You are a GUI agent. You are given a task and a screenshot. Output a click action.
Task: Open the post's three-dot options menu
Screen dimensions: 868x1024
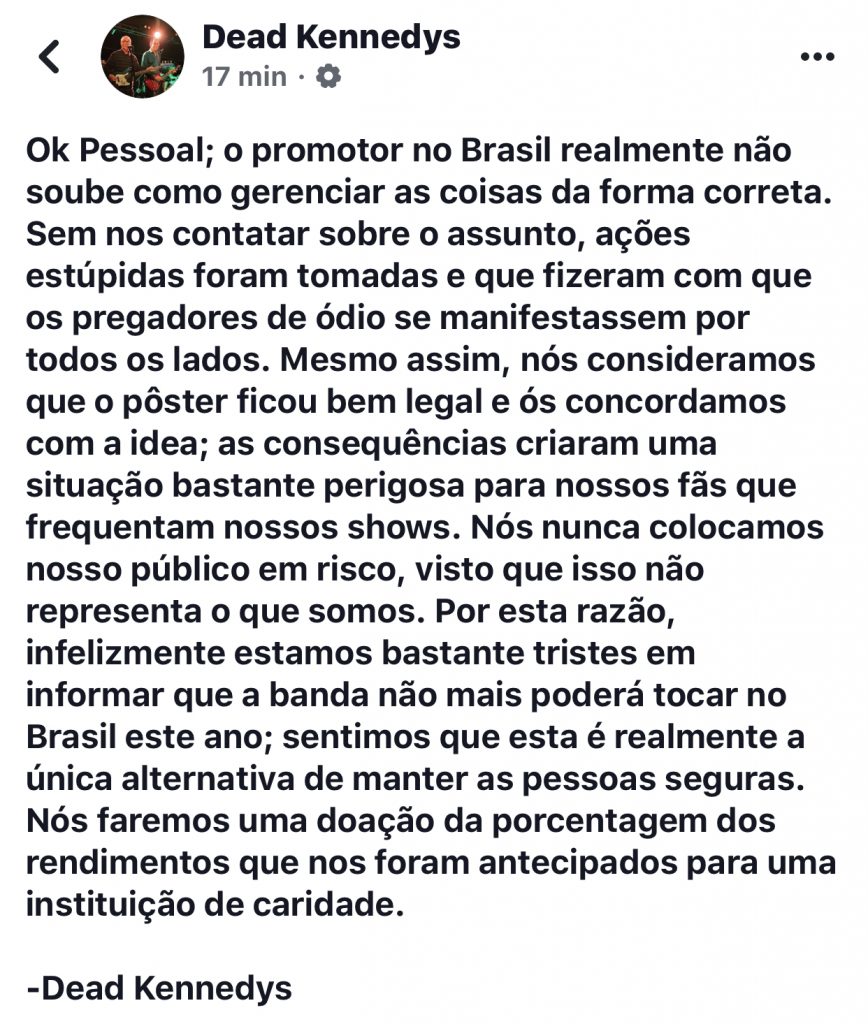(x=817, y=57)
